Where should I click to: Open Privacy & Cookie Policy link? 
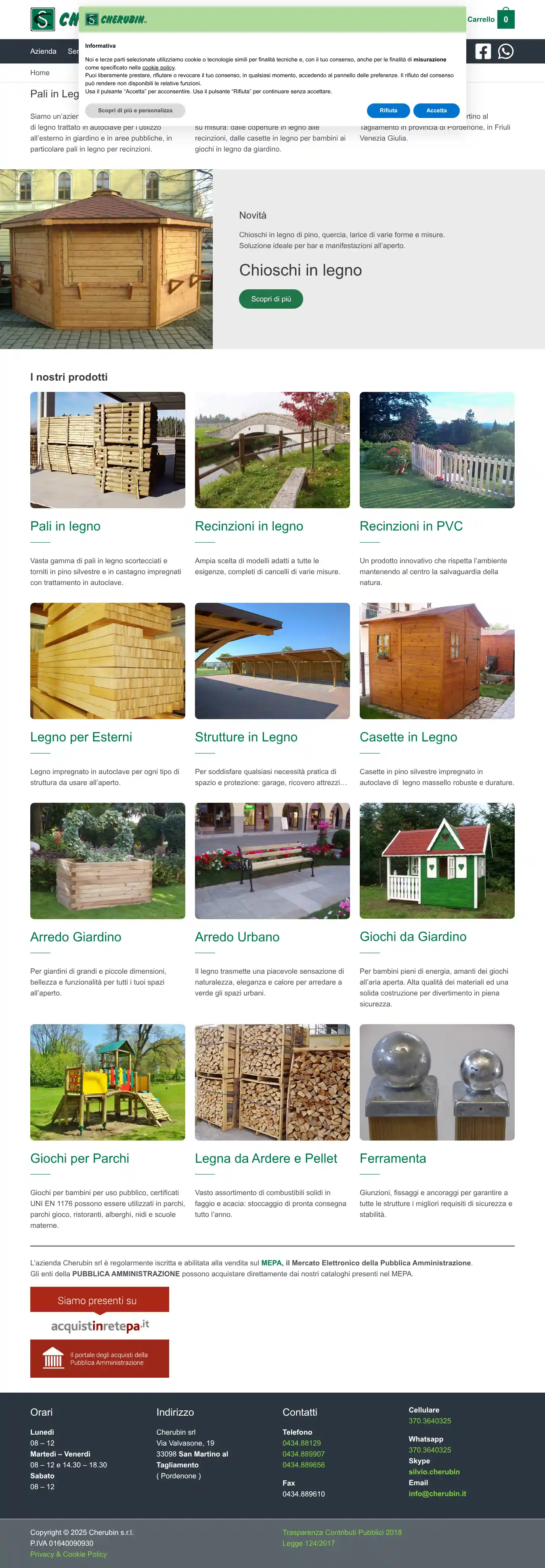[68, 1554]
